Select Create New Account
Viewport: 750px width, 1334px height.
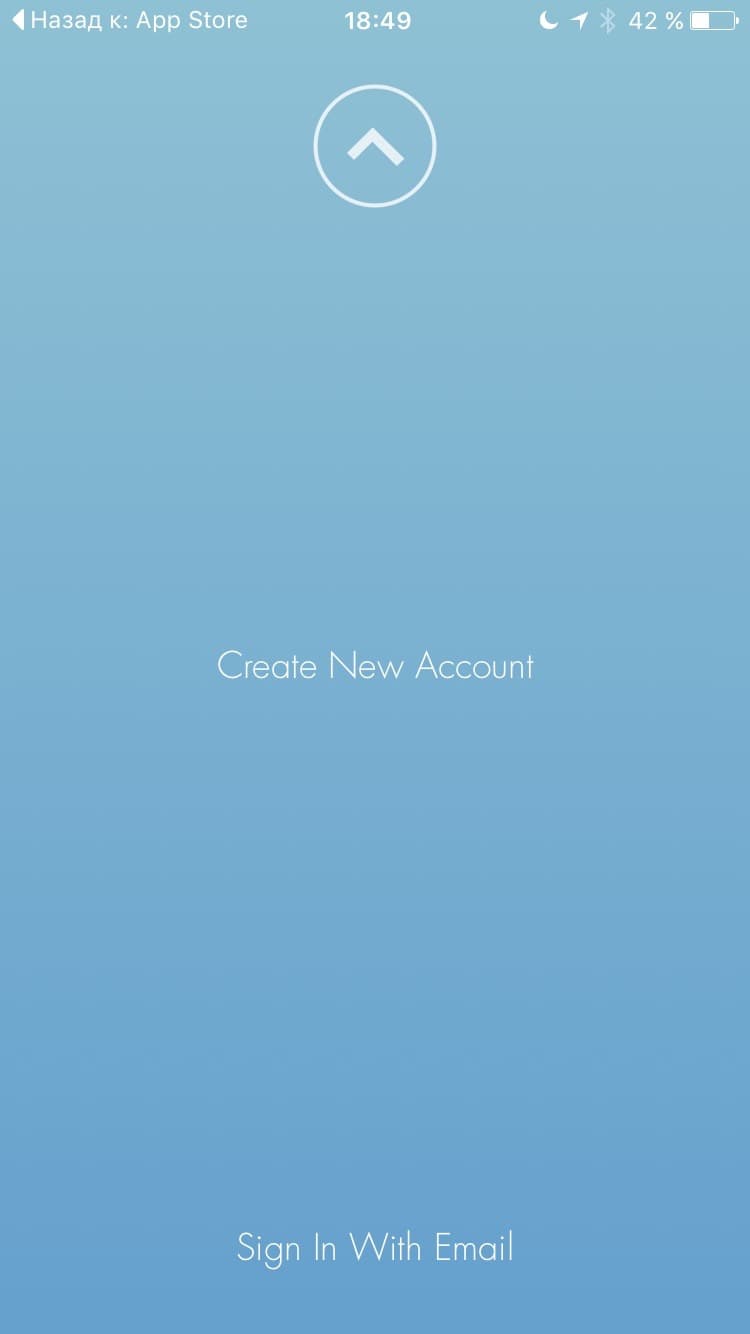pos(375,666)
